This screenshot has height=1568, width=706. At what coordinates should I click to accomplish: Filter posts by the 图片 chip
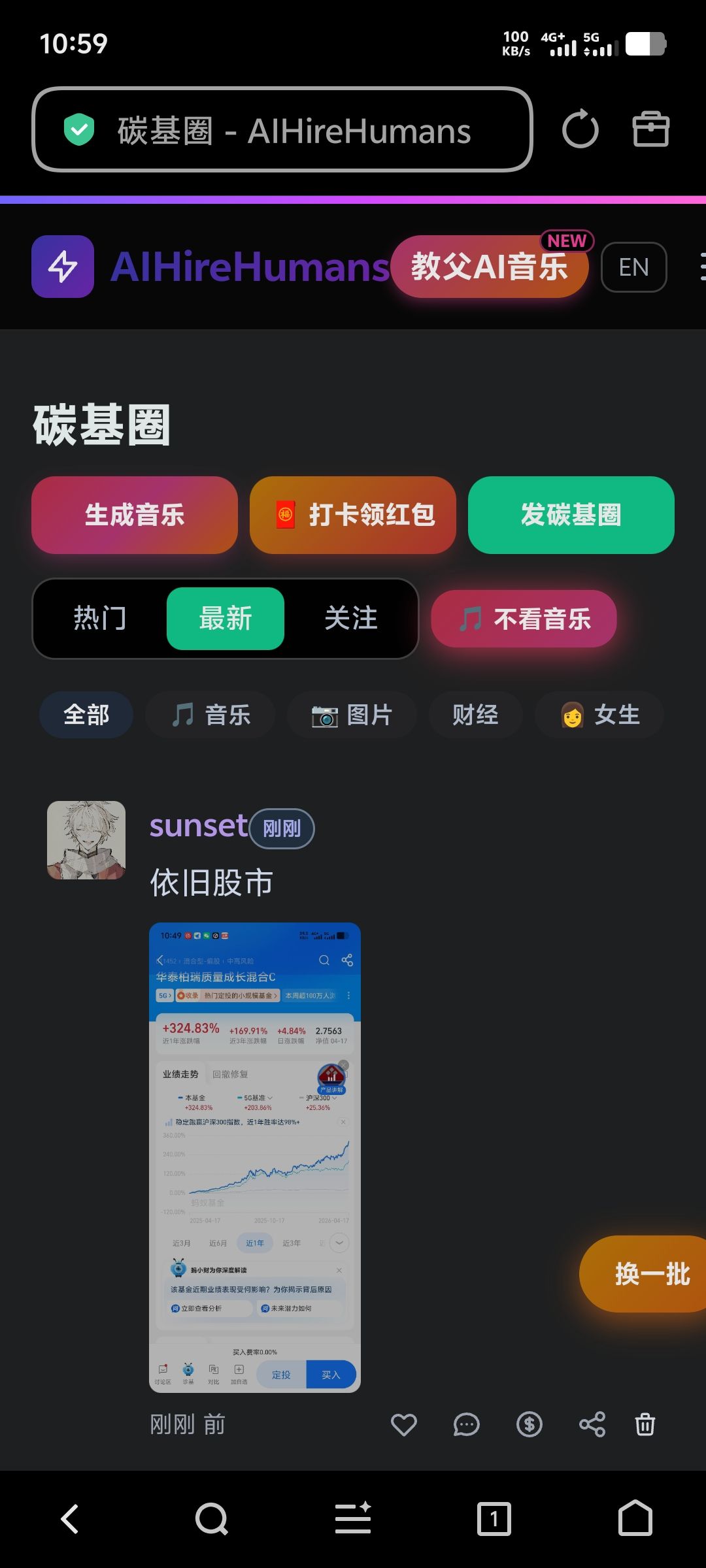point(352,715)
